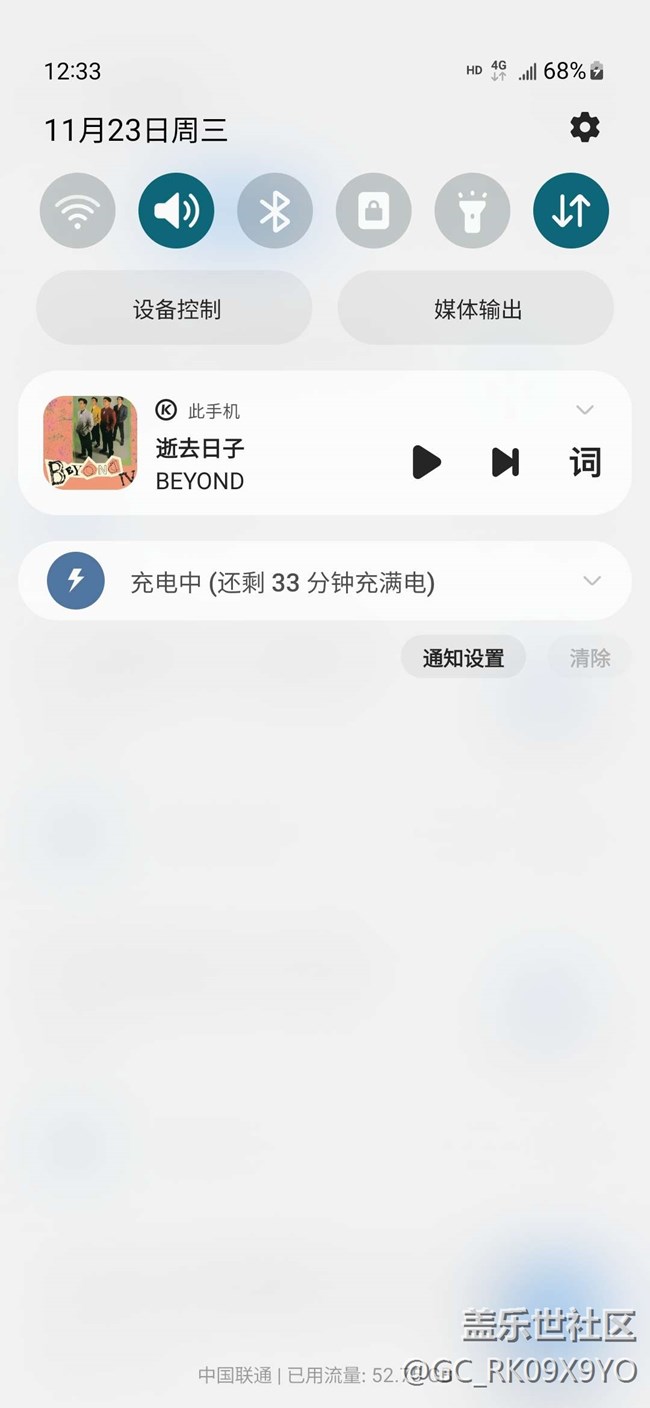This screenshot has height=1408, width=650.
Task: Toggle the screen rotation lock
Action: (373, 211)
